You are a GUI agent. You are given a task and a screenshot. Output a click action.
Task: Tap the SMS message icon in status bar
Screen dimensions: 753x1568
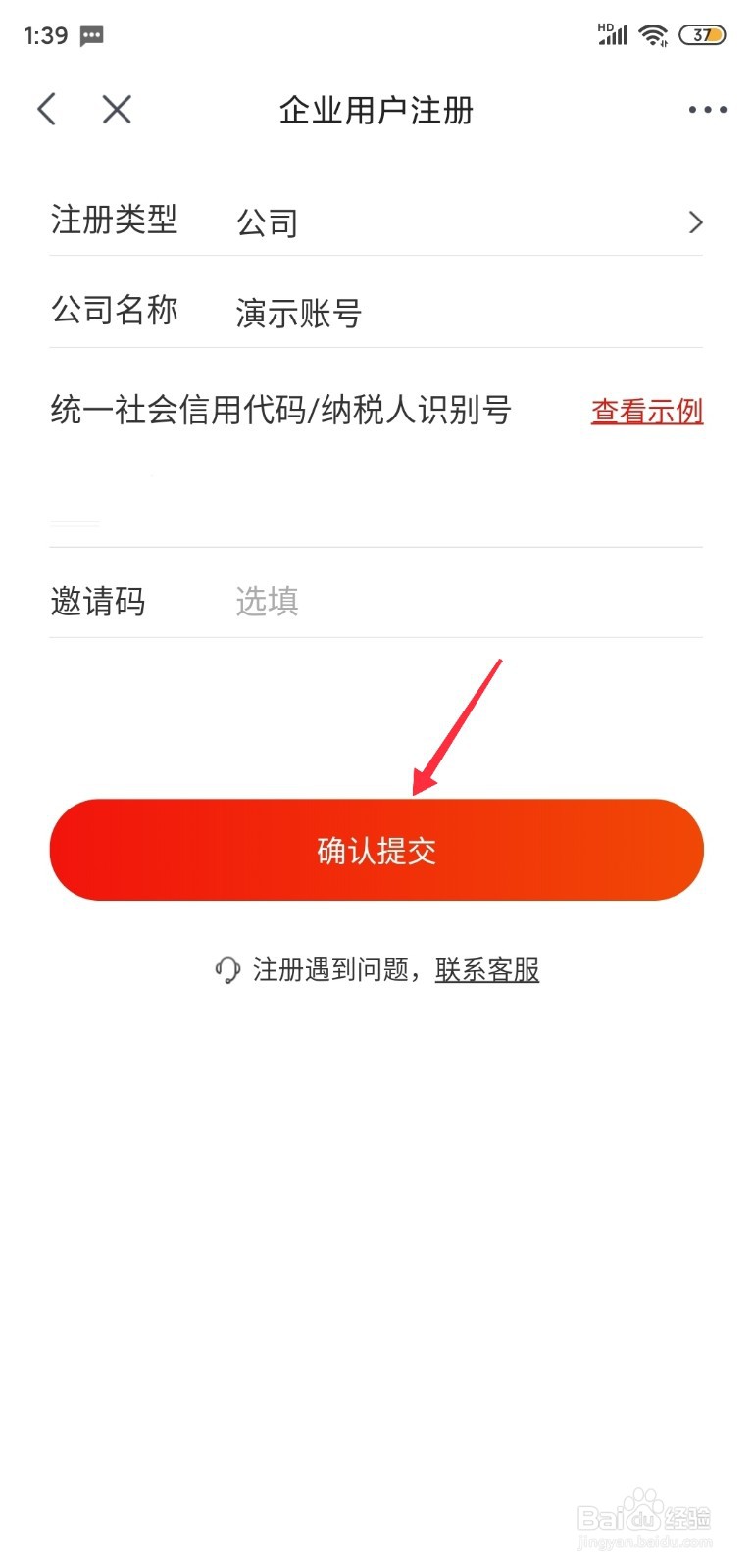[x=94, y=36]
